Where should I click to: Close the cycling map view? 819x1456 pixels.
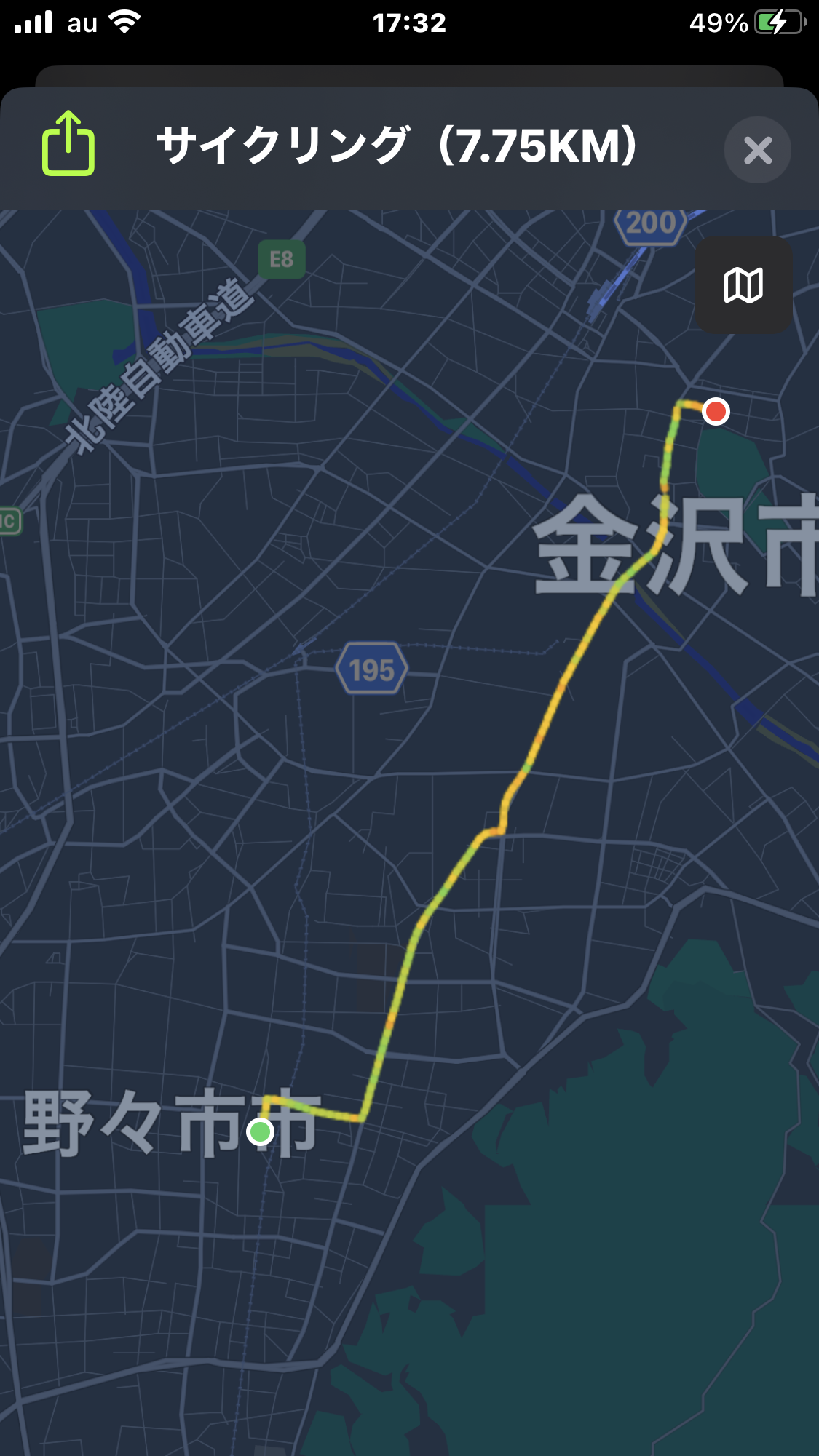[757, 151]
